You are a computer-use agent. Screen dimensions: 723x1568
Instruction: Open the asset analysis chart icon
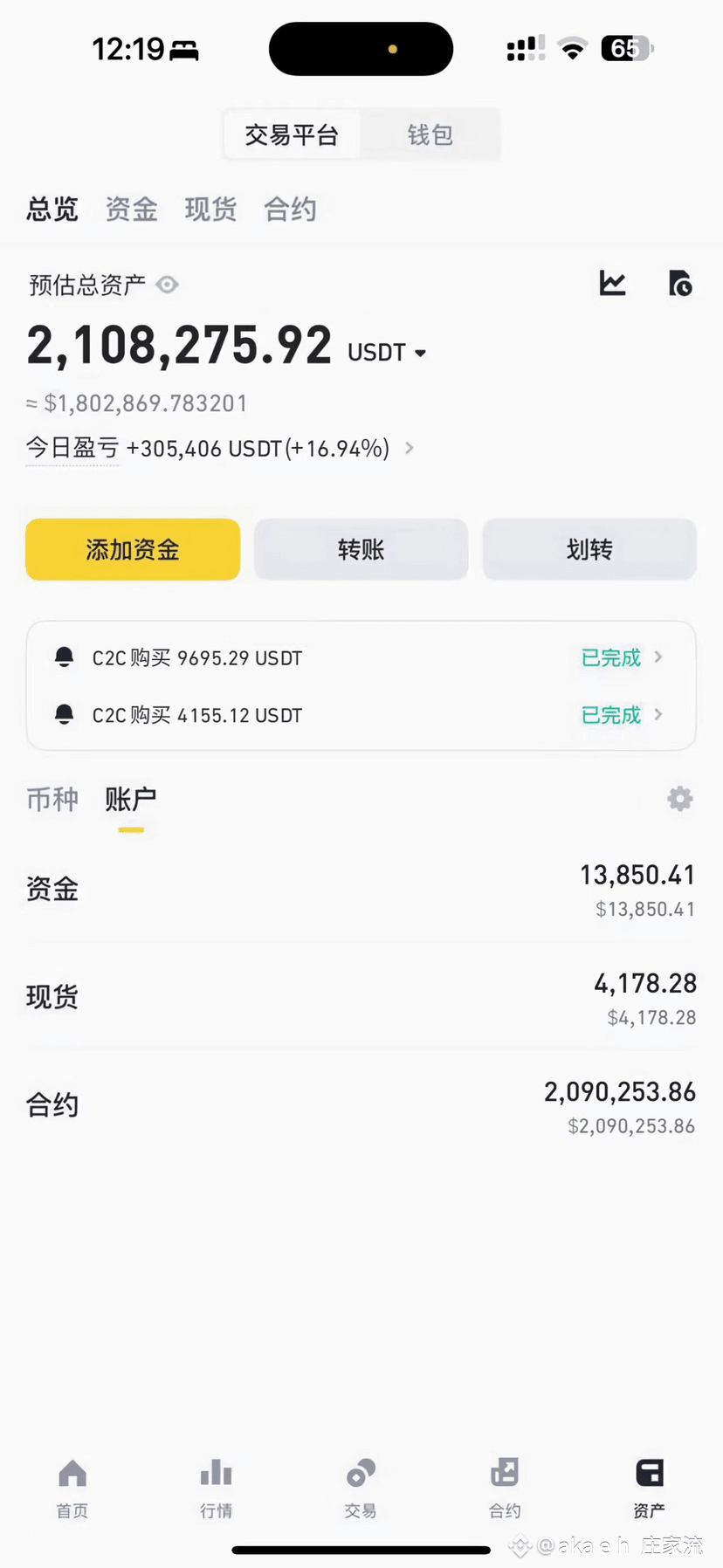pos(612,283)
